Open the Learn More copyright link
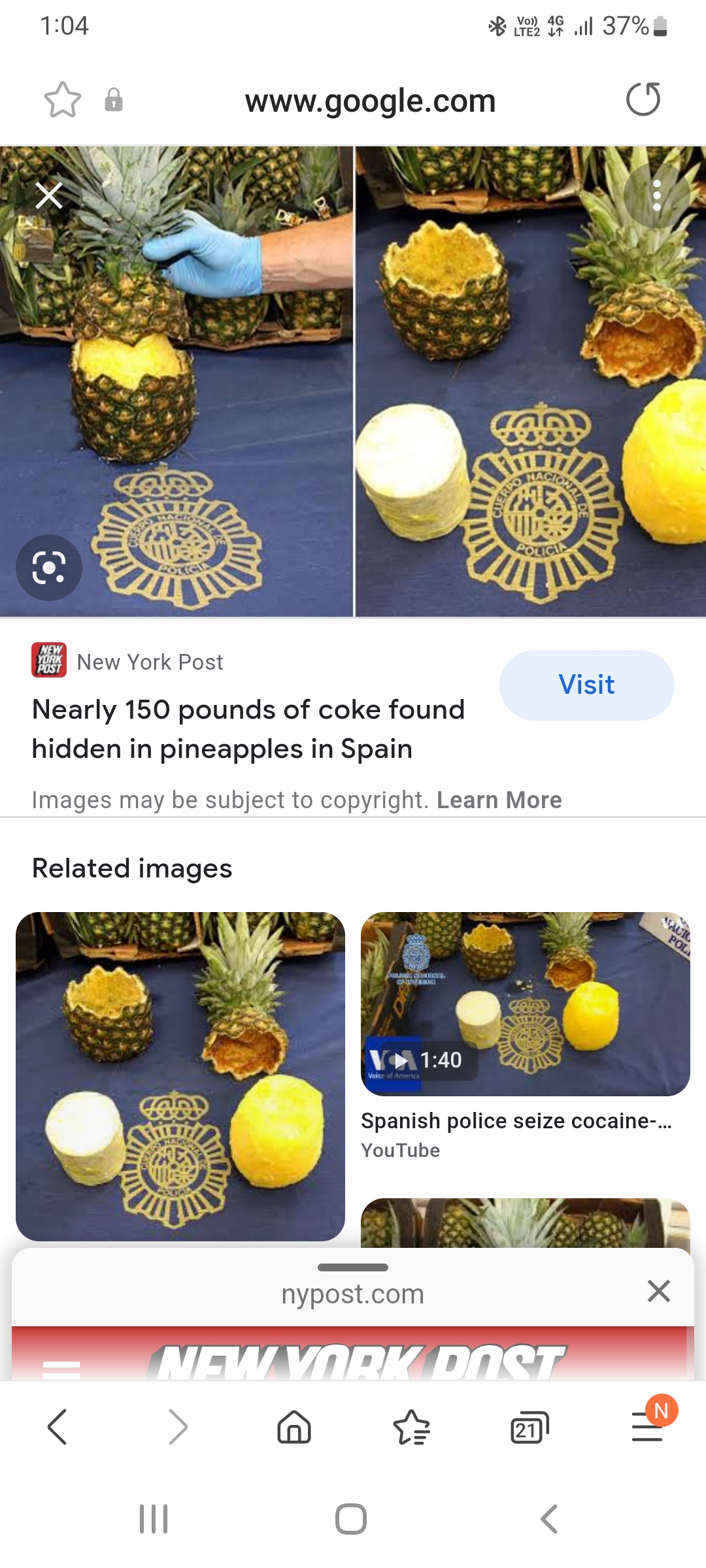Viewport: 706px width, 1568px height. pyautogui.click(x=499, y=800)
